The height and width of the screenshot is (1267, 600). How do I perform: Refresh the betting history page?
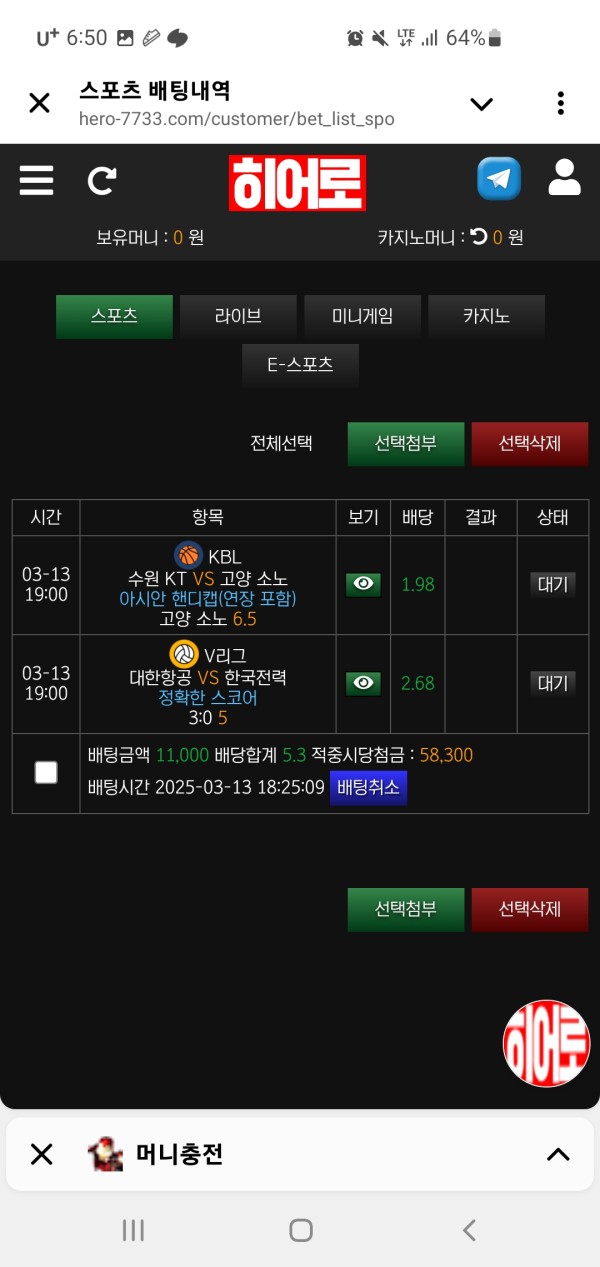point(101,180)
